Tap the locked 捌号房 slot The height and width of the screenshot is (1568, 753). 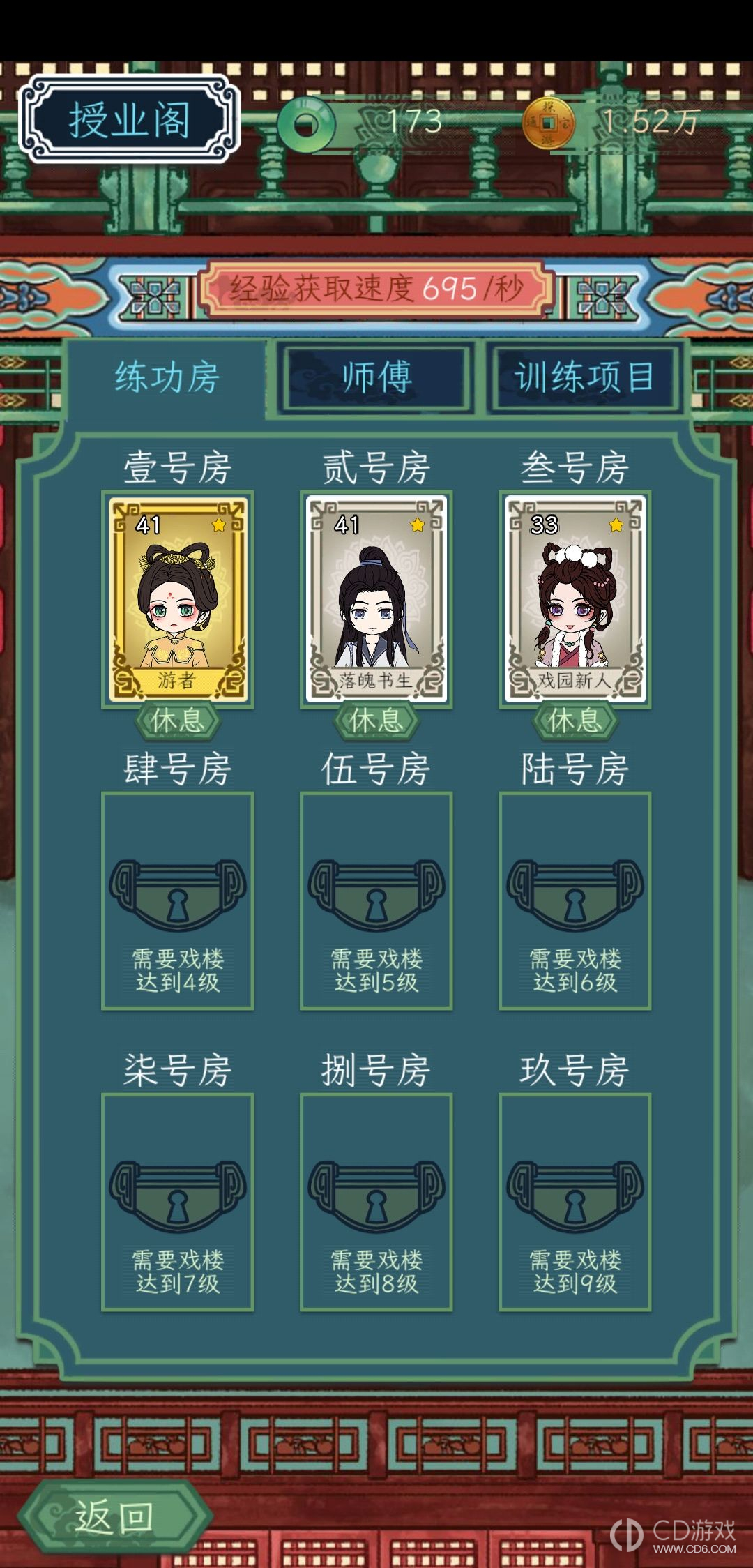(x=376, y=1202)
